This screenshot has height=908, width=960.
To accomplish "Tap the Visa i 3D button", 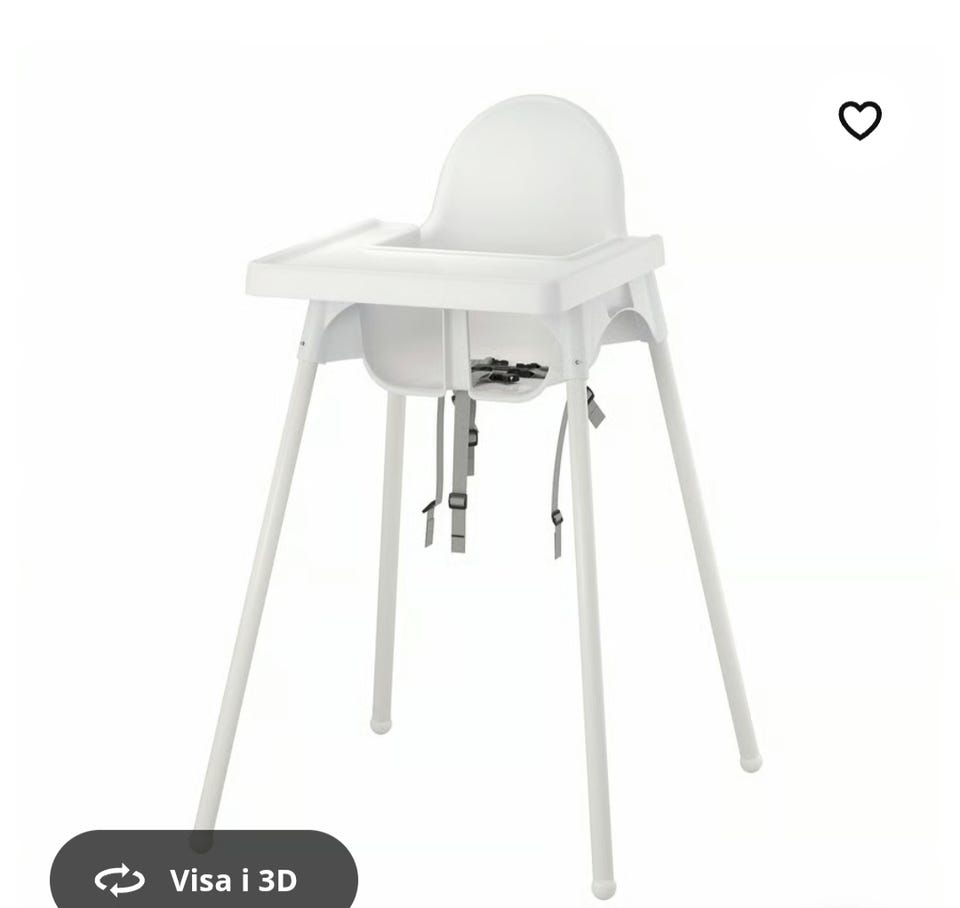I will click(204, 878).
